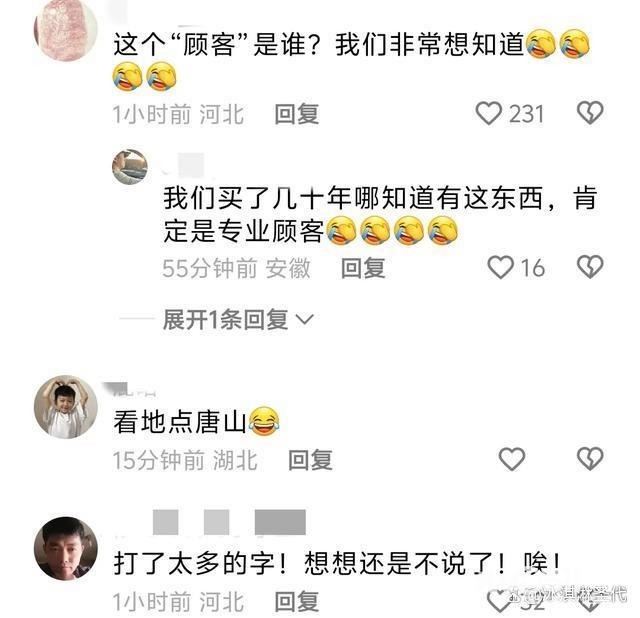Image resolution: width=640 pixels, height=618 pixels.
Task: Open the avatar of the 看地点唐山 commenter
Action: coord(65,407)
